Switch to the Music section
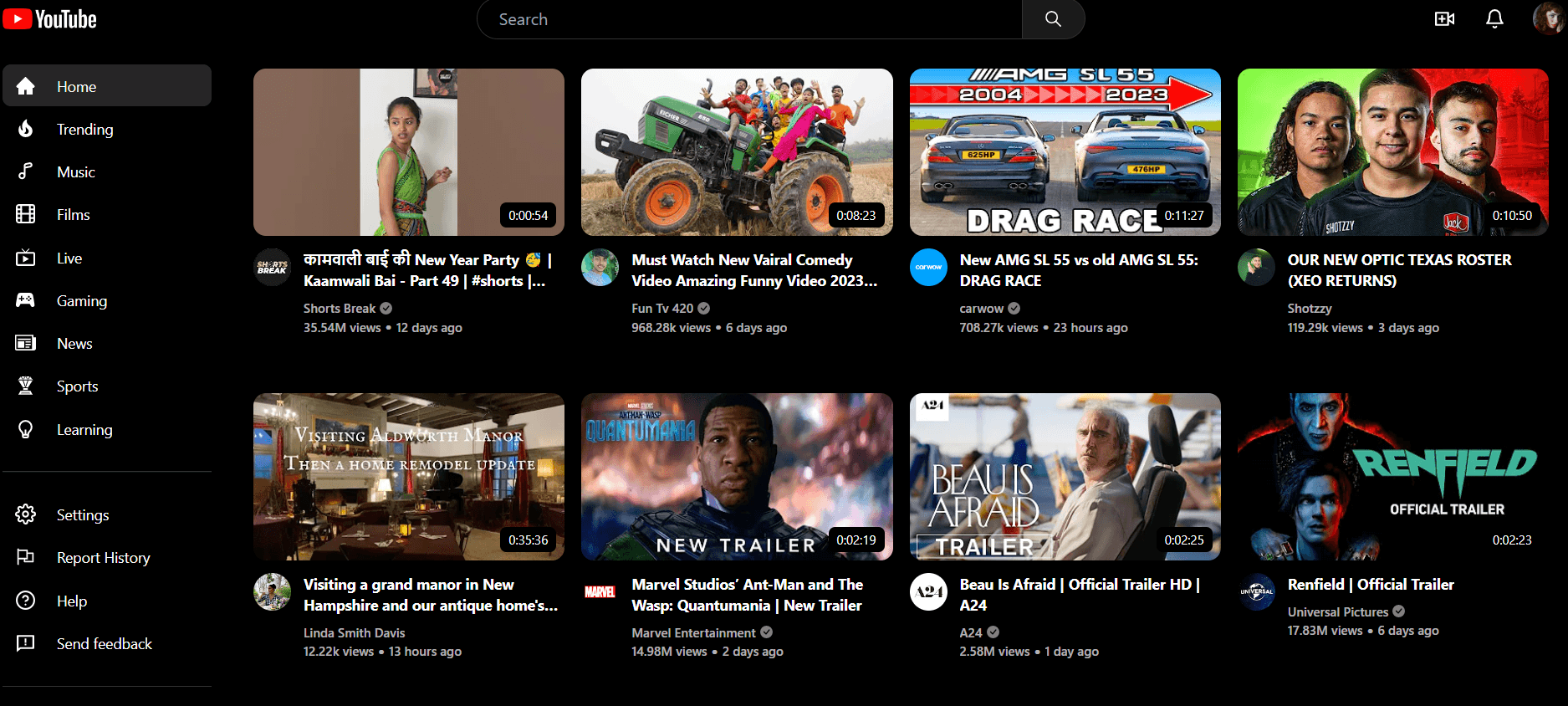Image resolution: width=1568 pixels, height=706 pixels. [x=75, y=172]
